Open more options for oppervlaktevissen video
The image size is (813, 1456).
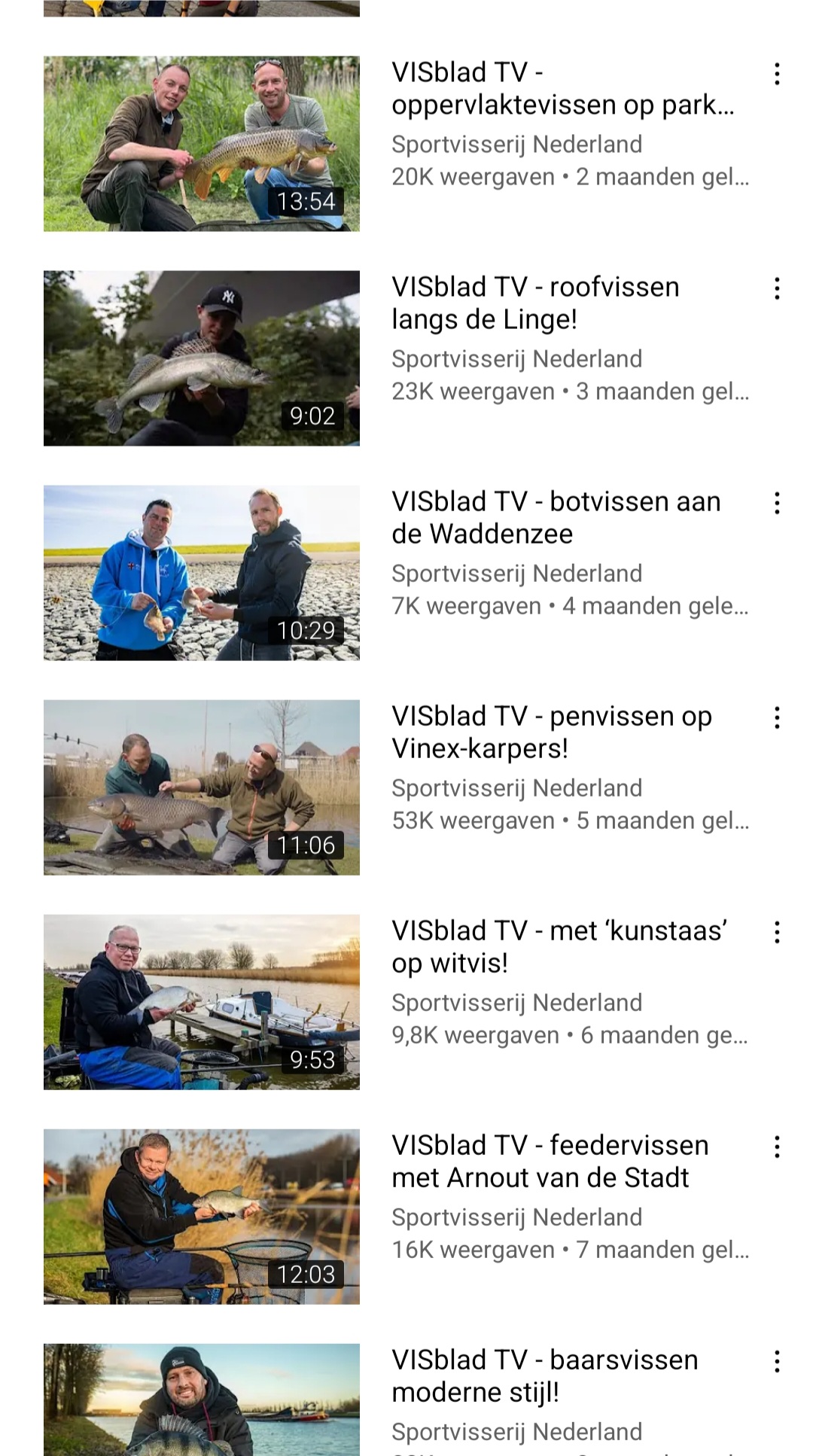(777, 74)
